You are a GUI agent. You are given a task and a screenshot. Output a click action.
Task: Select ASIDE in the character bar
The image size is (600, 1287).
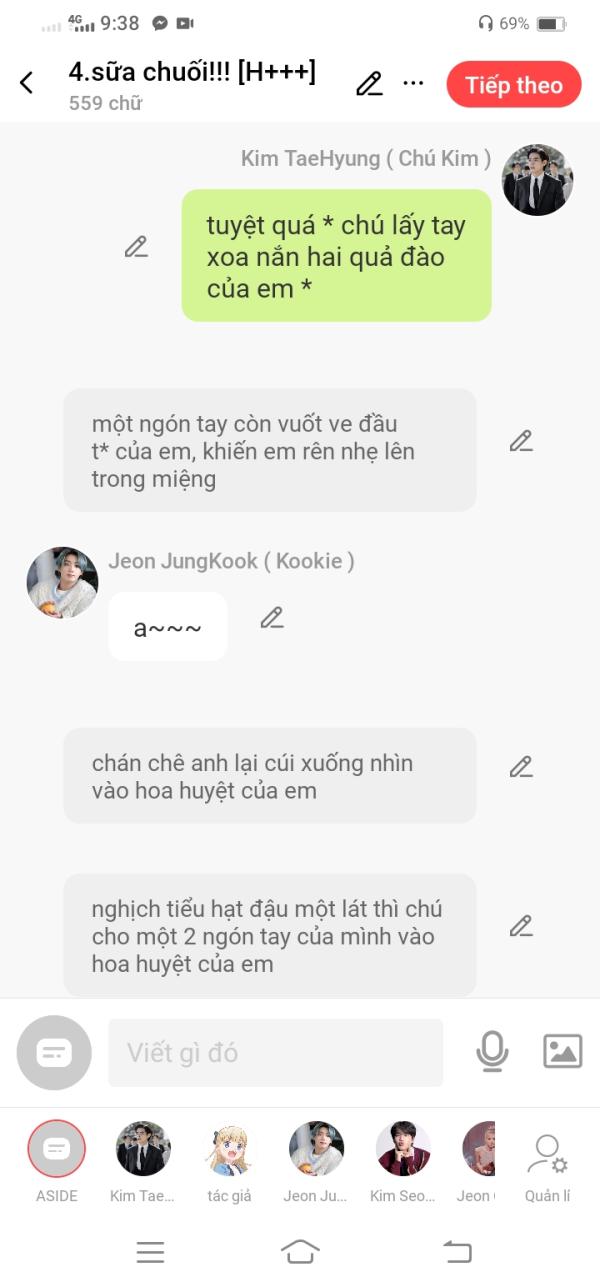pyautogui.click(x=56, y=1149)
